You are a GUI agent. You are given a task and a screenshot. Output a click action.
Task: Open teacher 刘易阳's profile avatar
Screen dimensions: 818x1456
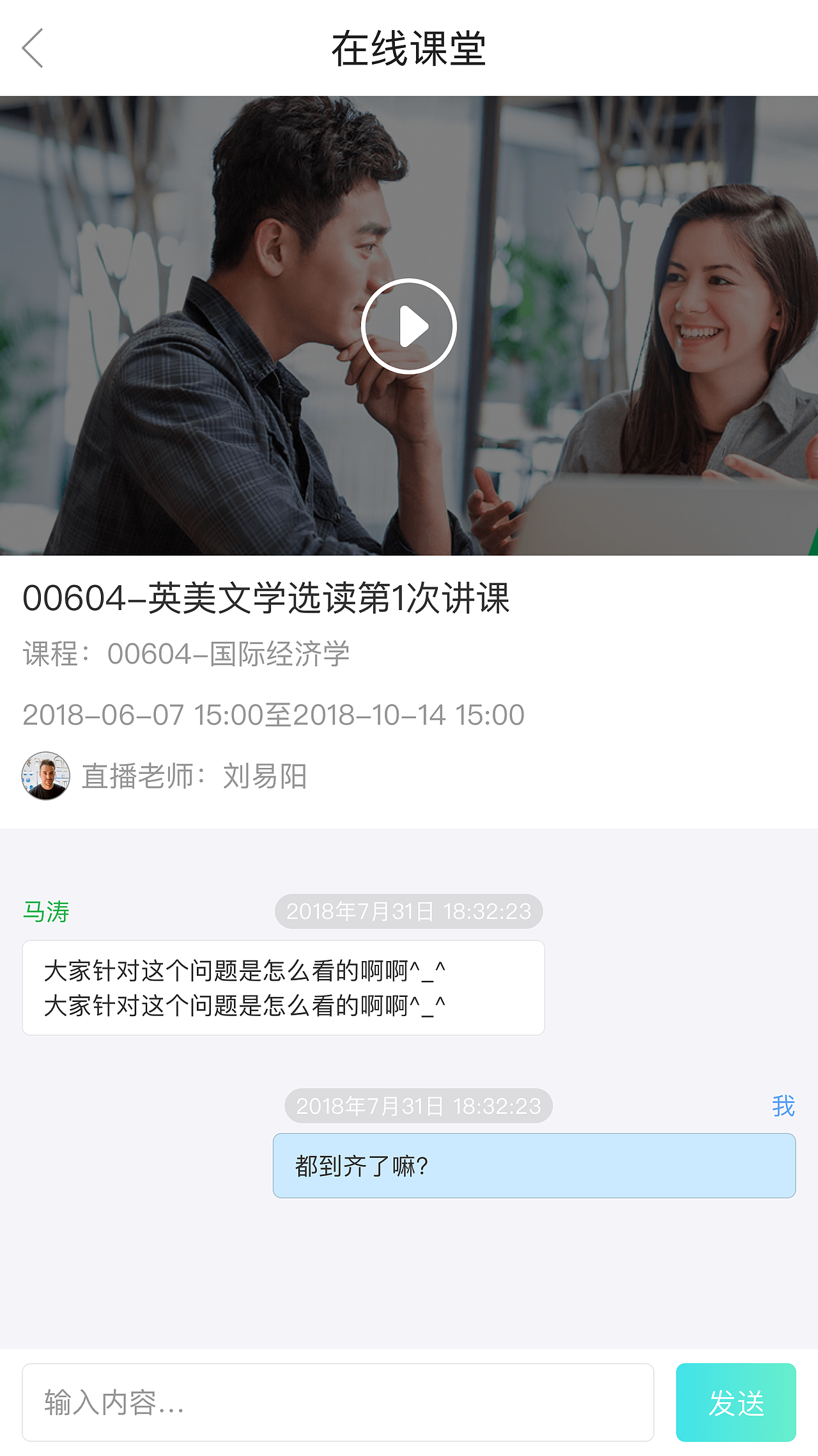click(45, 774)
